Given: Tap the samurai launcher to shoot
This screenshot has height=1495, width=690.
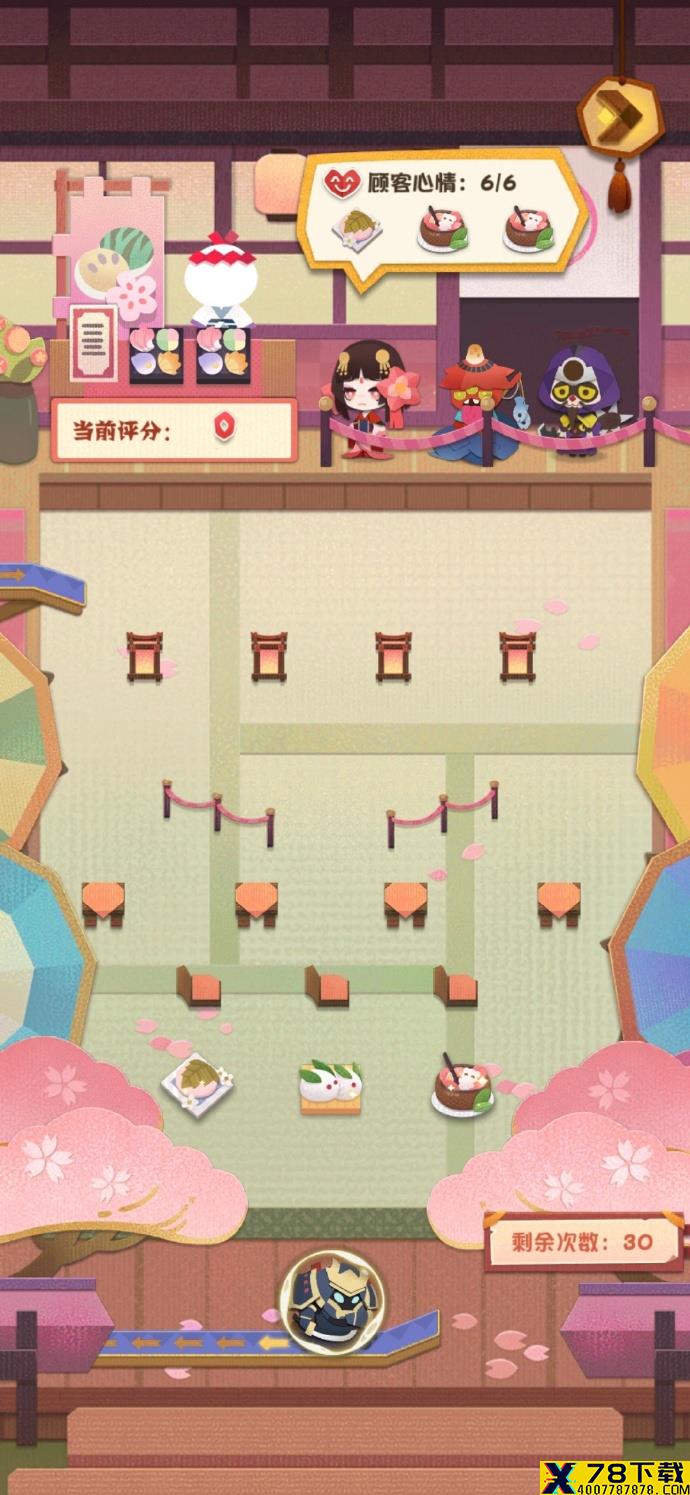Looking at the screenshot, I should 333,1302.
